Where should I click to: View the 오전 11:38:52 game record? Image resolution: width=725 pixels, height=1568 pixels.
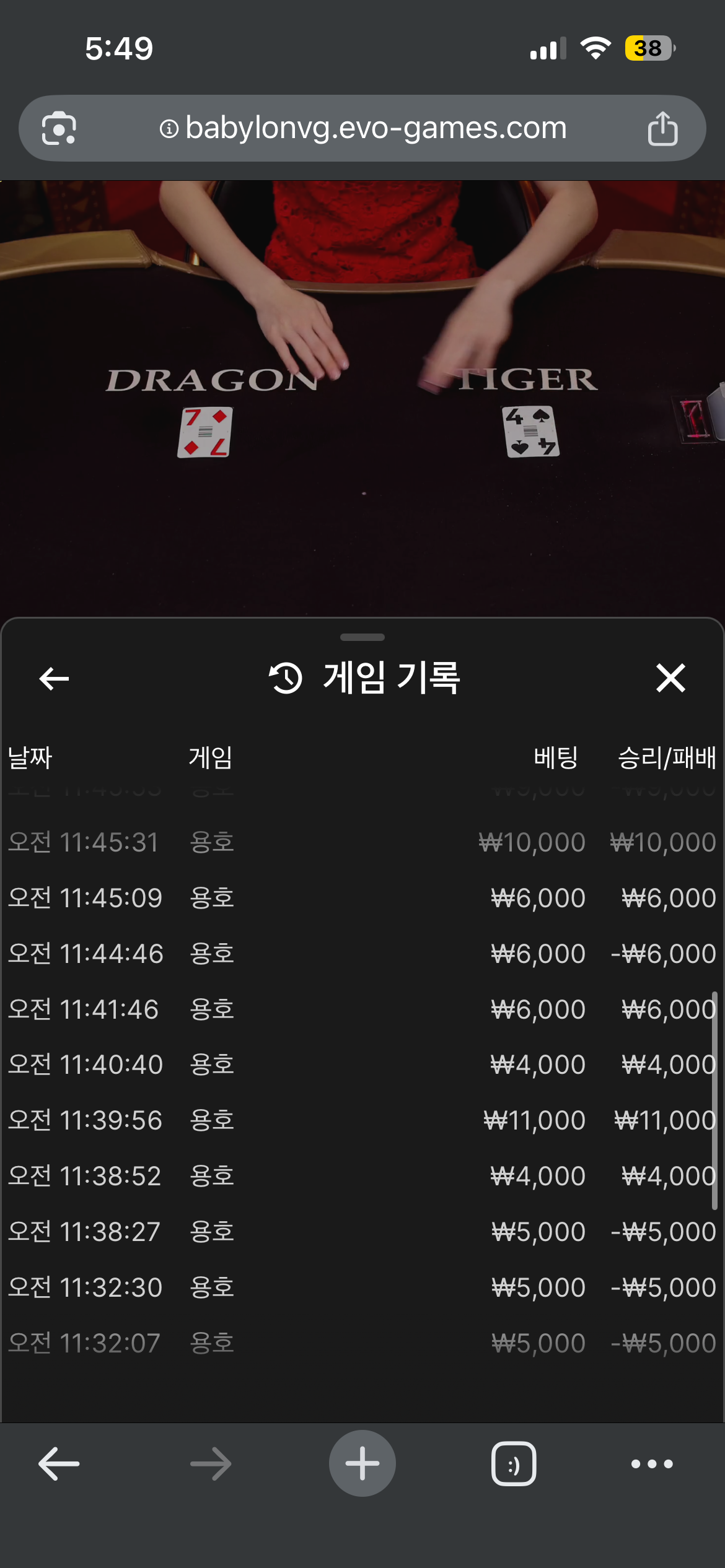click(x=362, y=1176)
